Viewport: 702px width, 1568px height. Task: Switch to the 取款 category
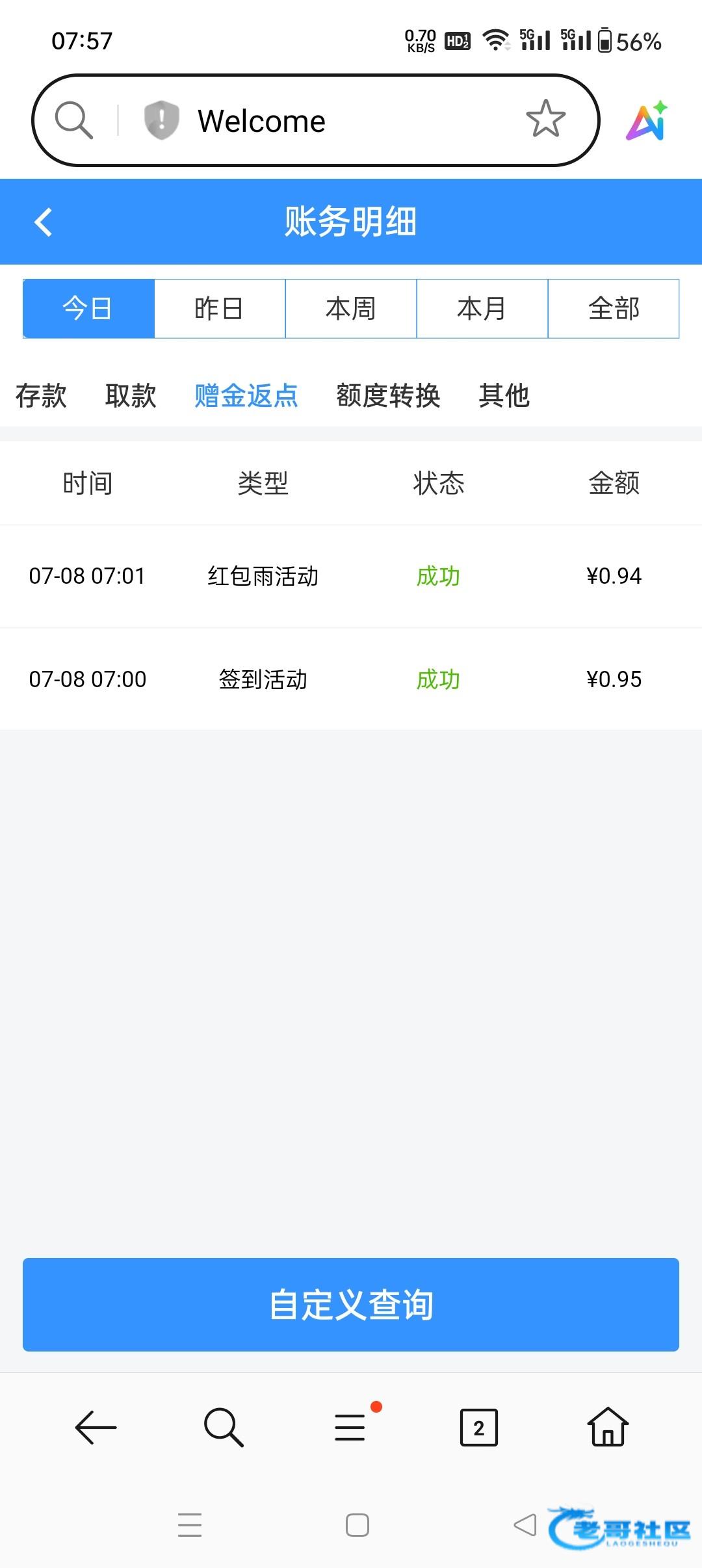click(131, 395)
